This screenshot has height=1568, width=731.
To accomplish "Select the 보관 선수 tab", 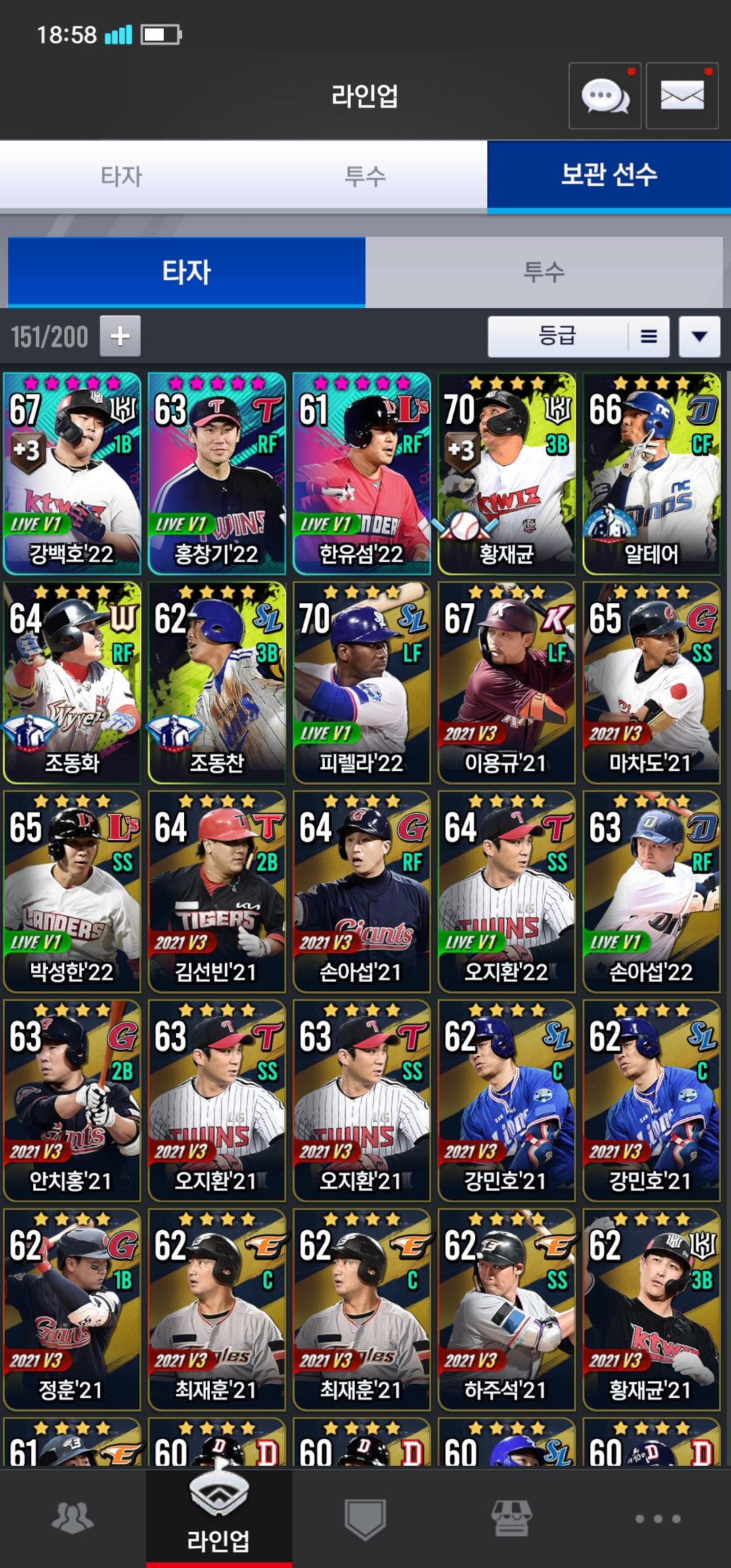I will pyautogui.click(x=608, y=175).
